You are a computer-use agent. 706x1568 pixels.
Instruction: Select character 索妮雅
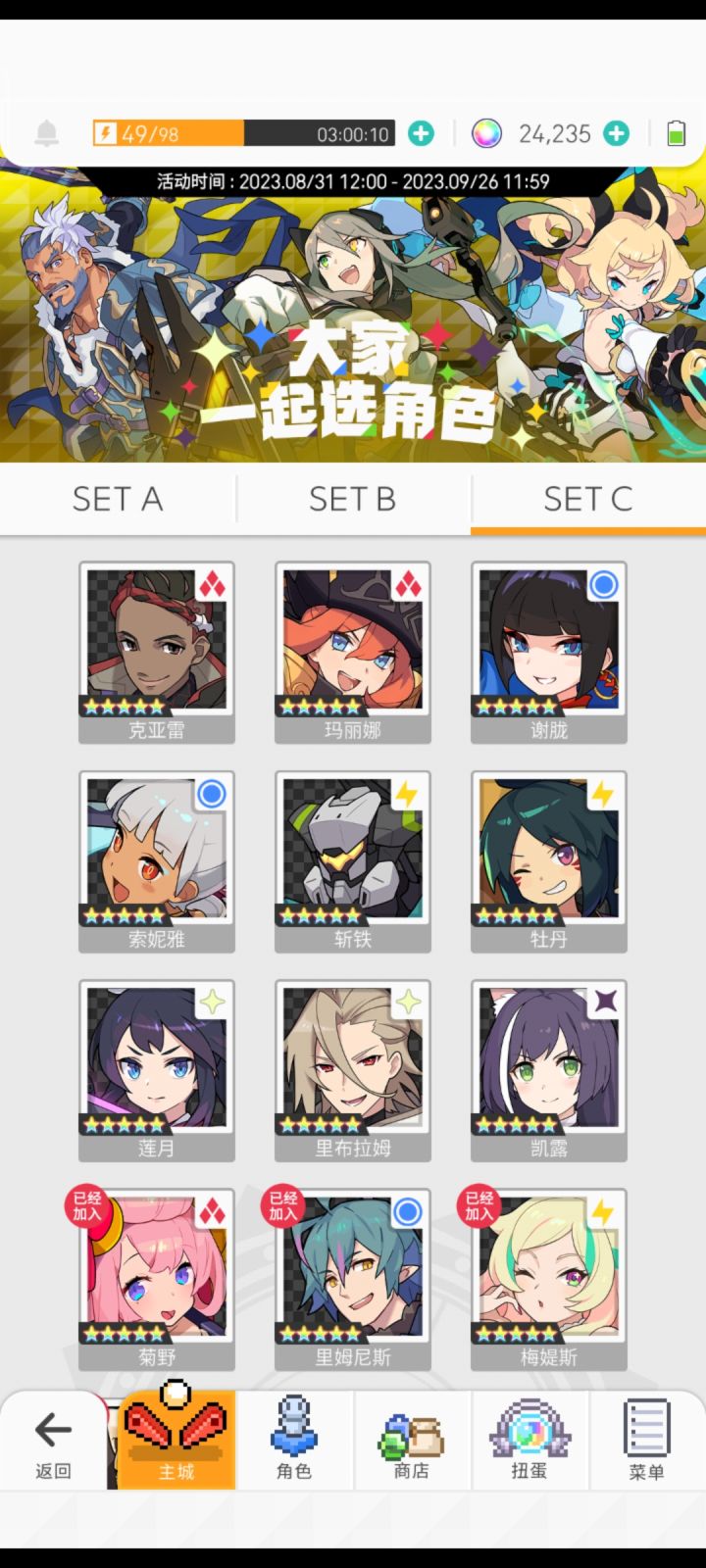(157, 861)
